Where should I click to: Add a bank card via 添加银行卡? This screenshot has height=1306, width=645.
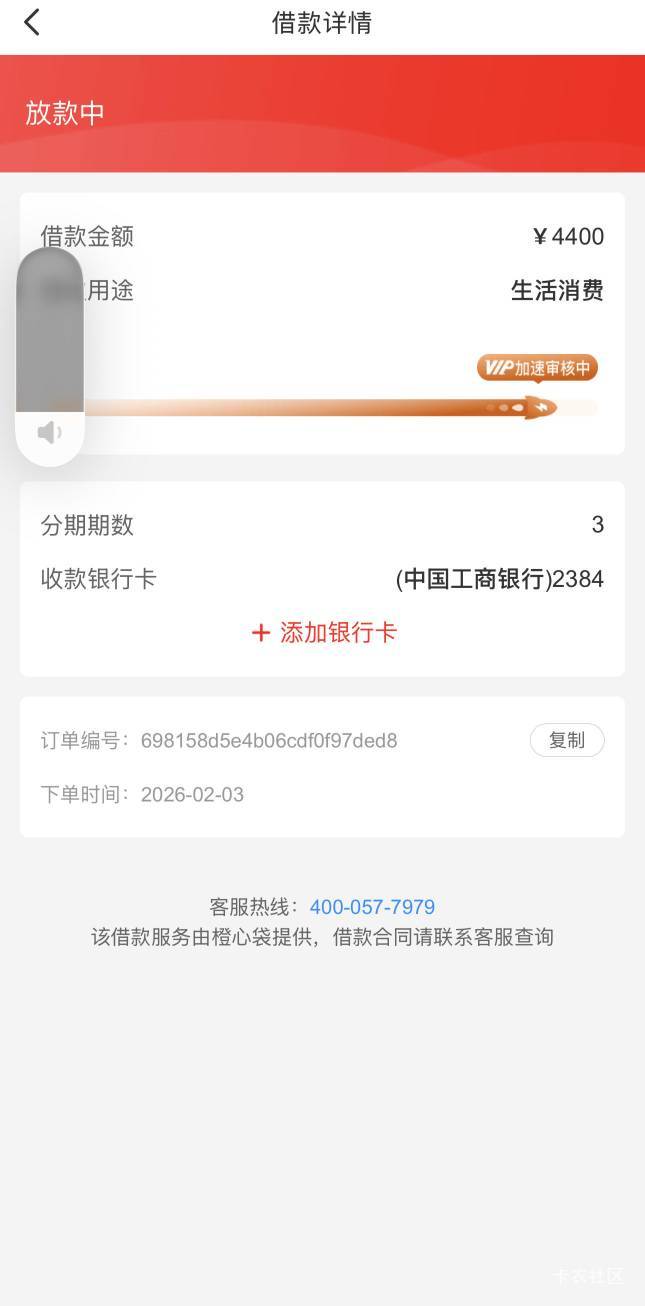click(323, 632)
